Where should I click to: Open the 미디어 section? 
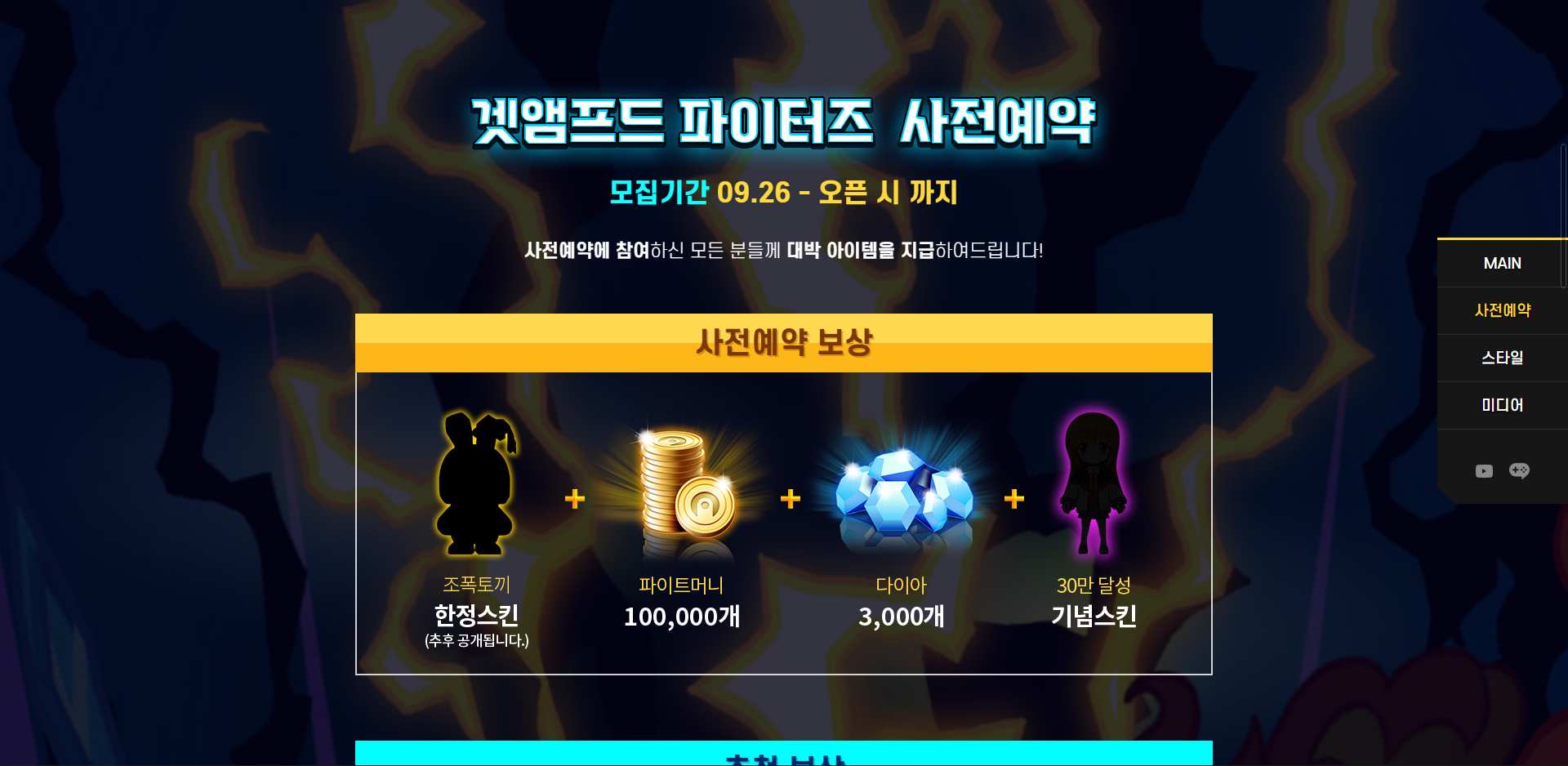click(x=1502, y=405)
